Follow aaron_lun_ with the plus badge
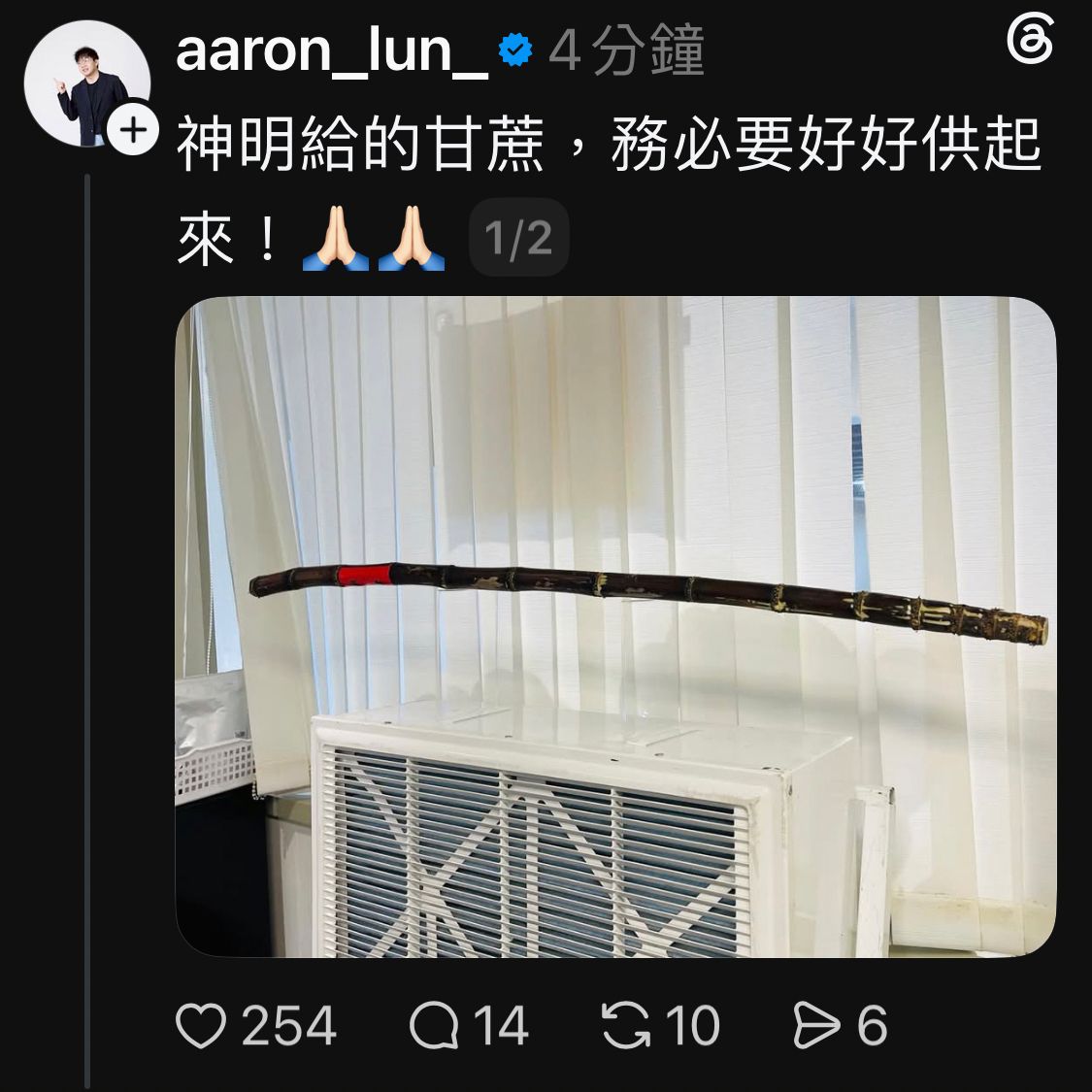Screen dimensions: 1092x1092 tap(132, 130)
